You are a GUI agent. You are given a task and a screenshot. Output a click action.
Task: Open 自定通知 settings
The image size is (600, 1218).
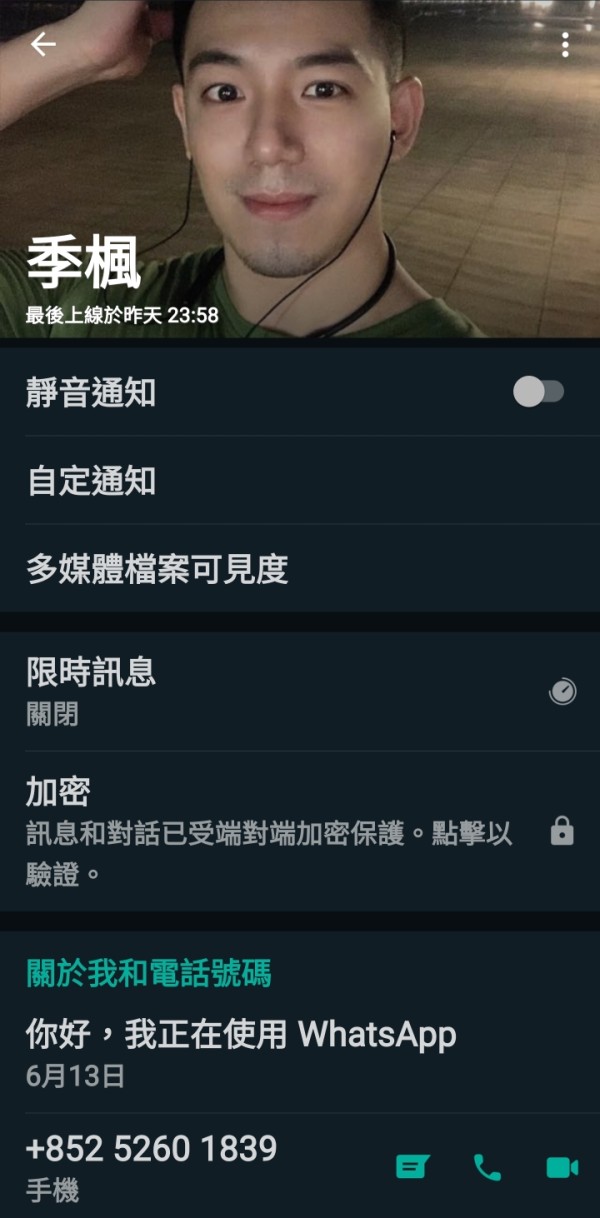(300, 481)
